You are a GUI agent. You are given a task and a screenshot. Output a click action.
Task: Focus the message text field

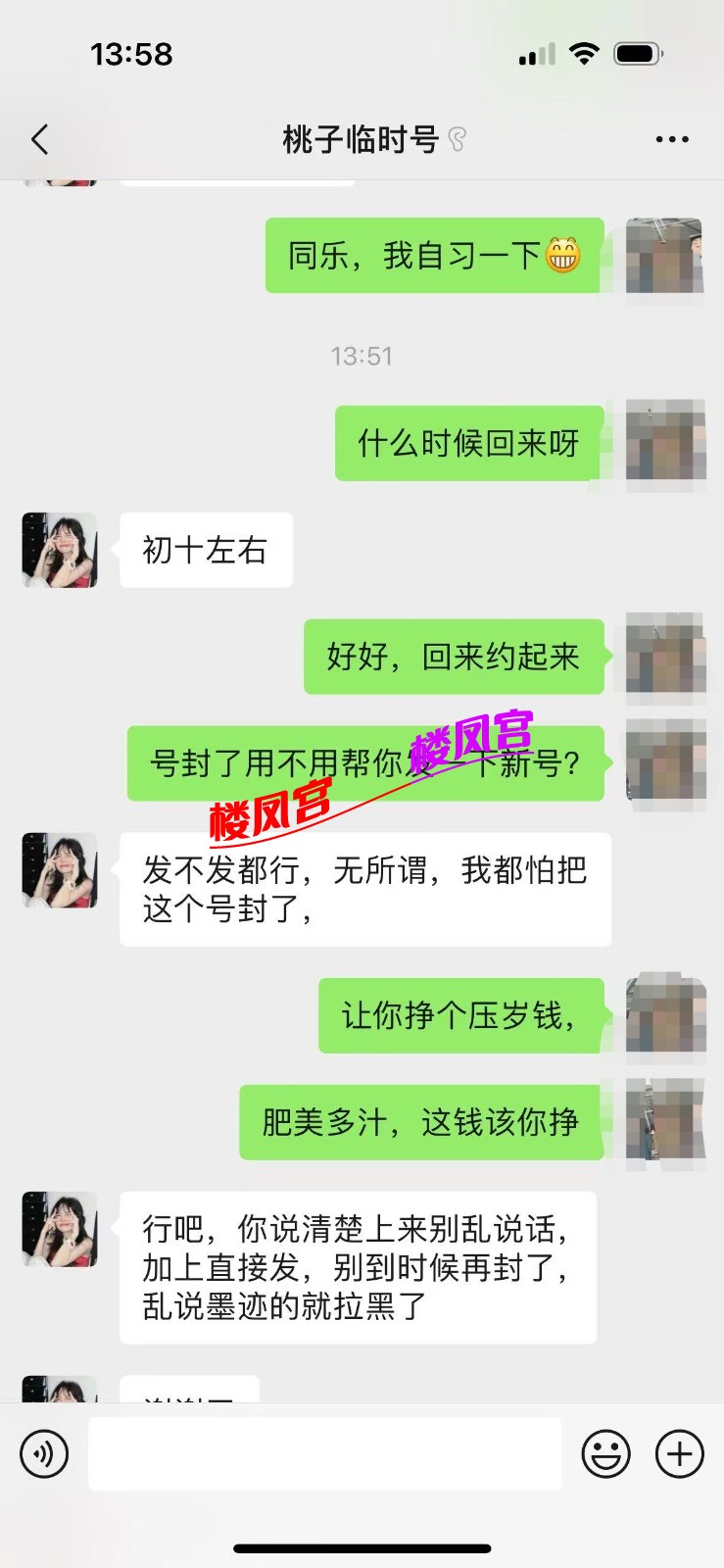pyautogui.click(x=324, y=1453)
